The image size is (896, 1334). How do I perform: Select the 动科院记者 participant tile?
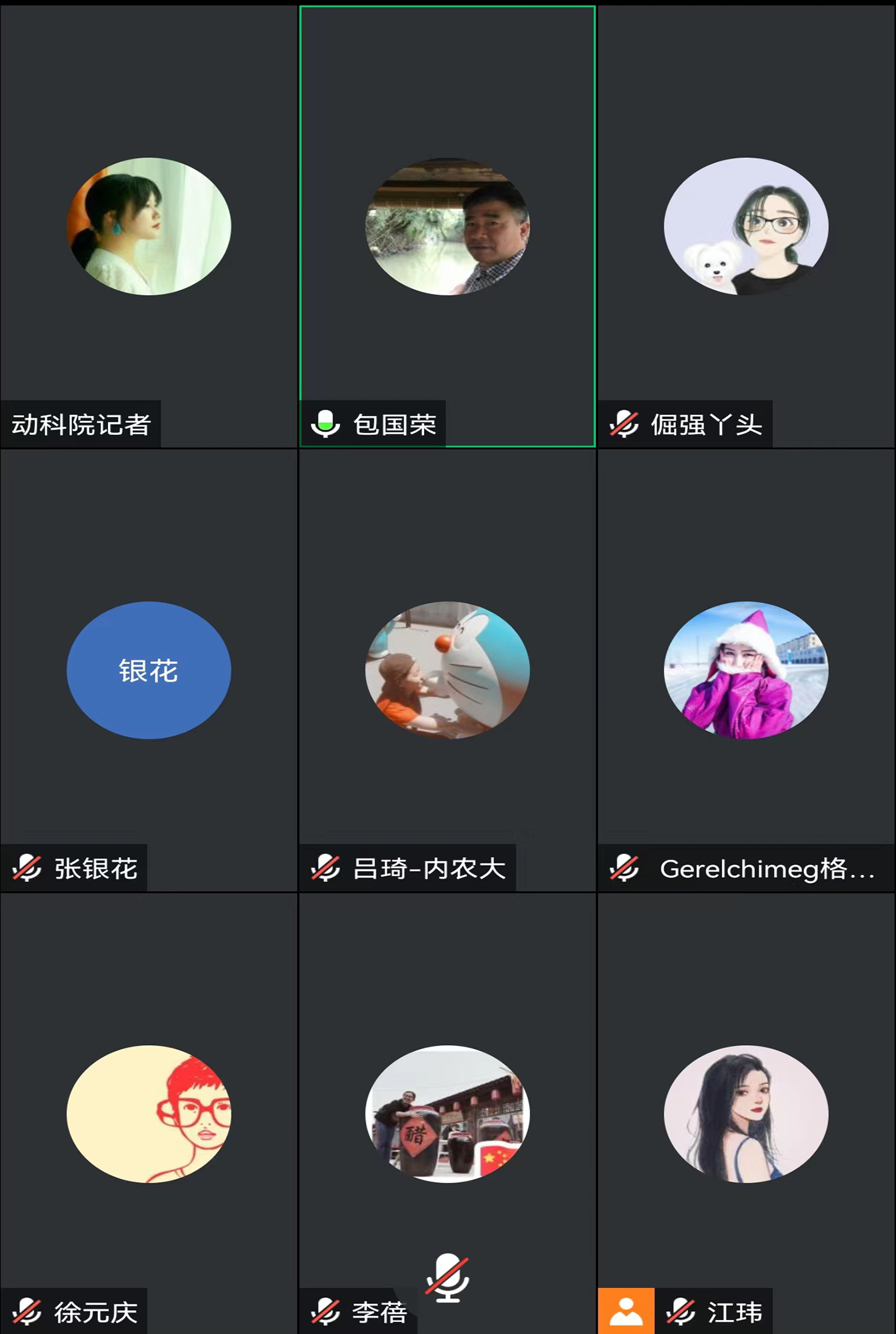(x=149, y=226)
